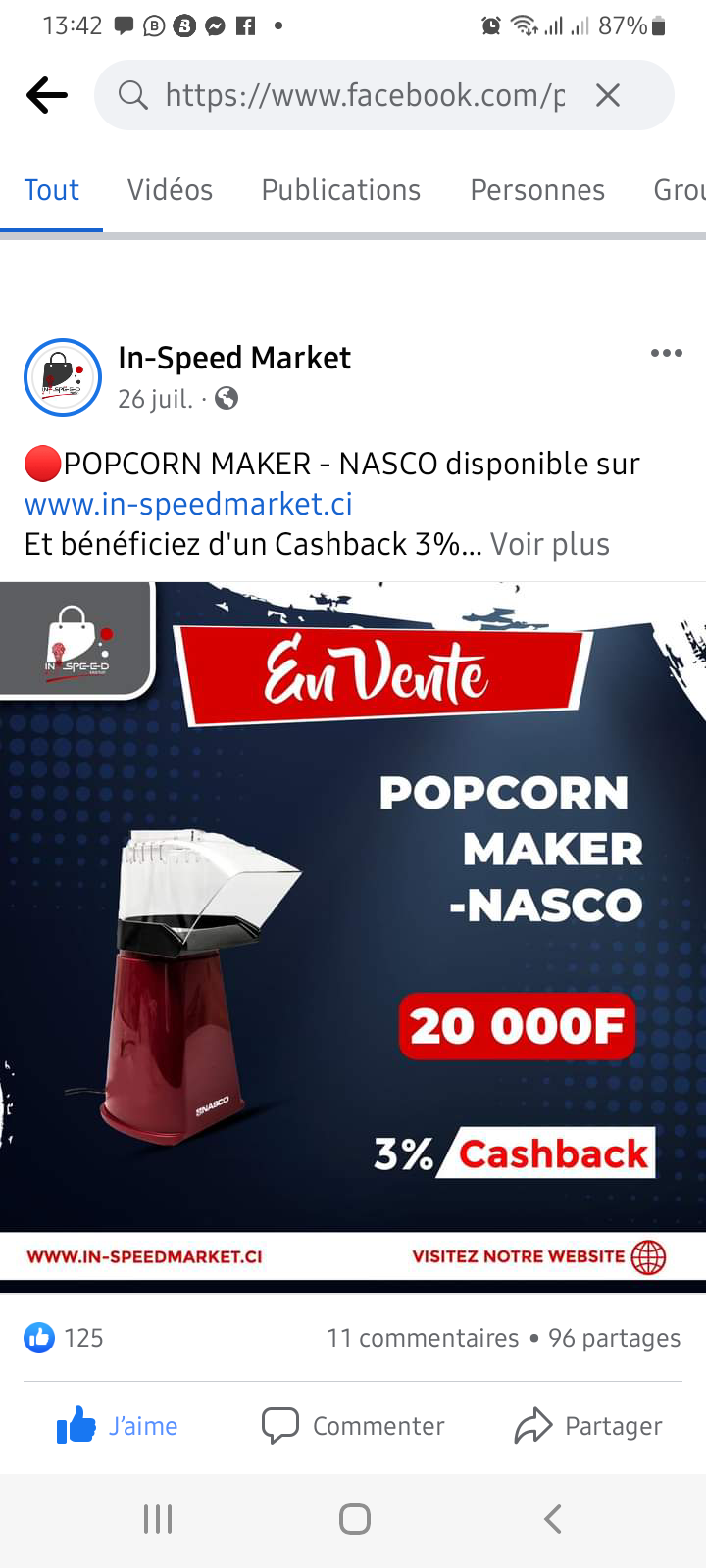Image resolution: width=706 pixels, height=1568 pixels.
Task: Share the post with Partager
Action: tap(588, 1426)
